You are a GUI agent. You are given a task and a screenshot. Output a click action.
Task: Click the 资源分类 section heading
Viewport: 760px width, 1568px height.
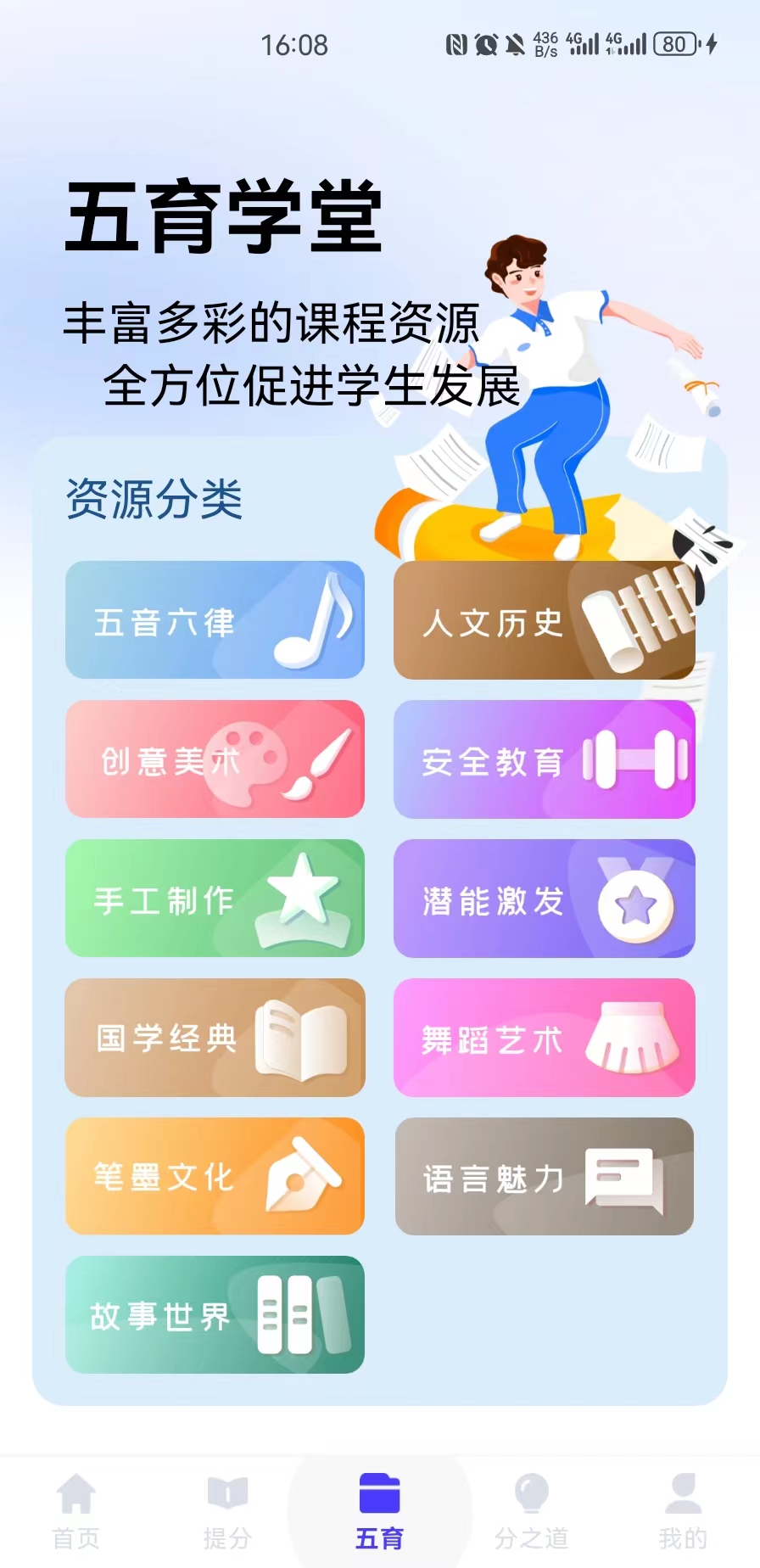coord(154,501)
